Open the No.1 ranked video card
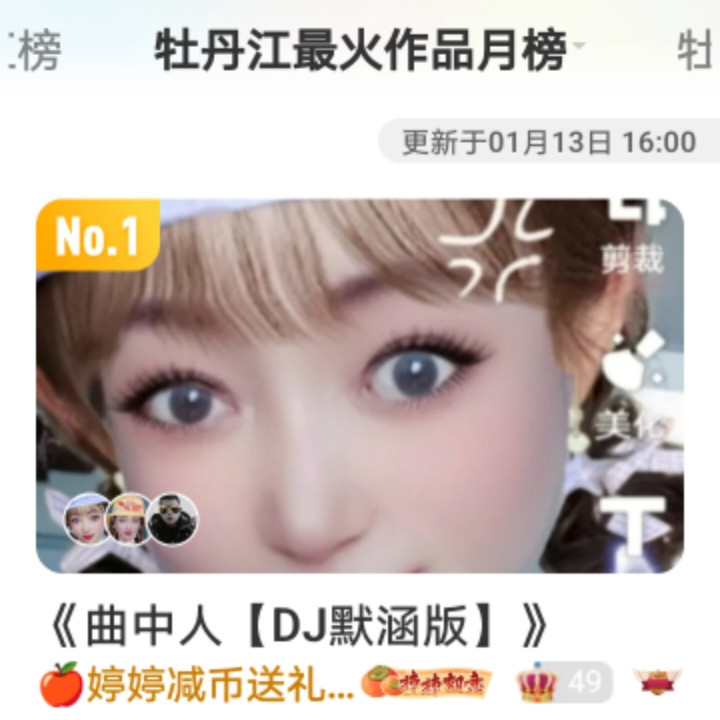Image resolution: width=720 pixels, height=720 pixels. pyautogui.click(x=360, y=385)
